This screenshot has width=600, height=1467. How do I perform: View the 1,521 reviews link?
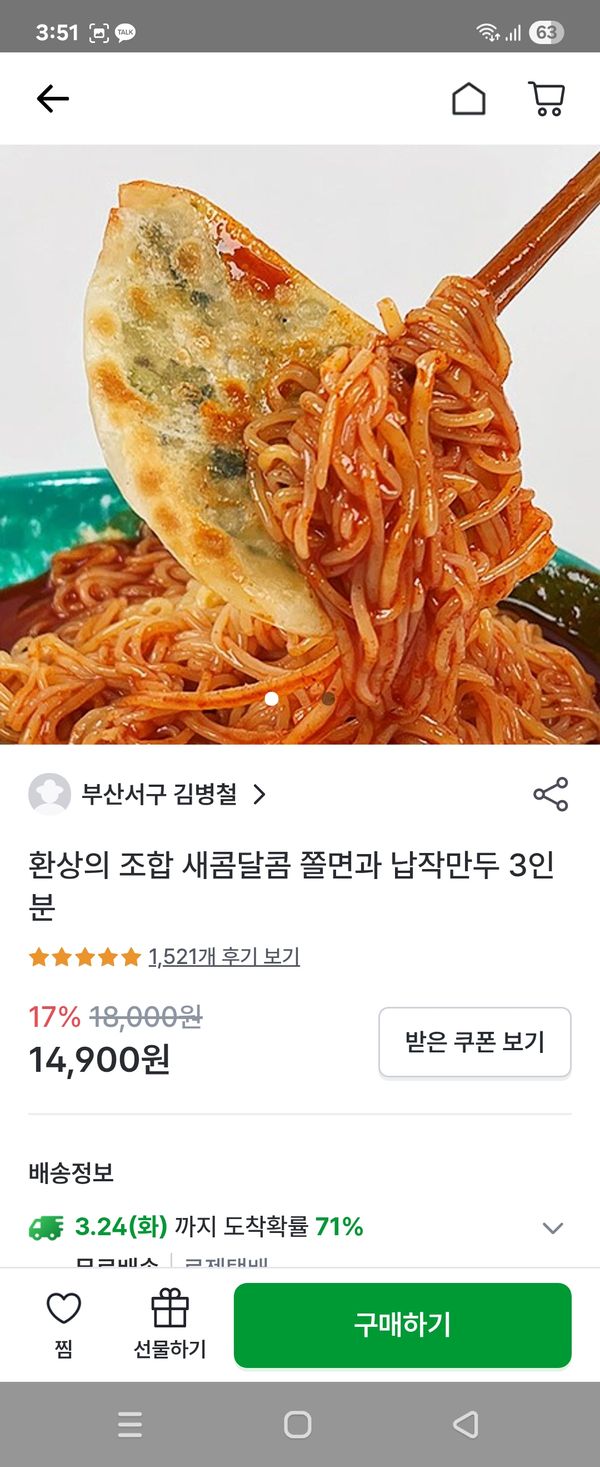click(x=223, y=957)
